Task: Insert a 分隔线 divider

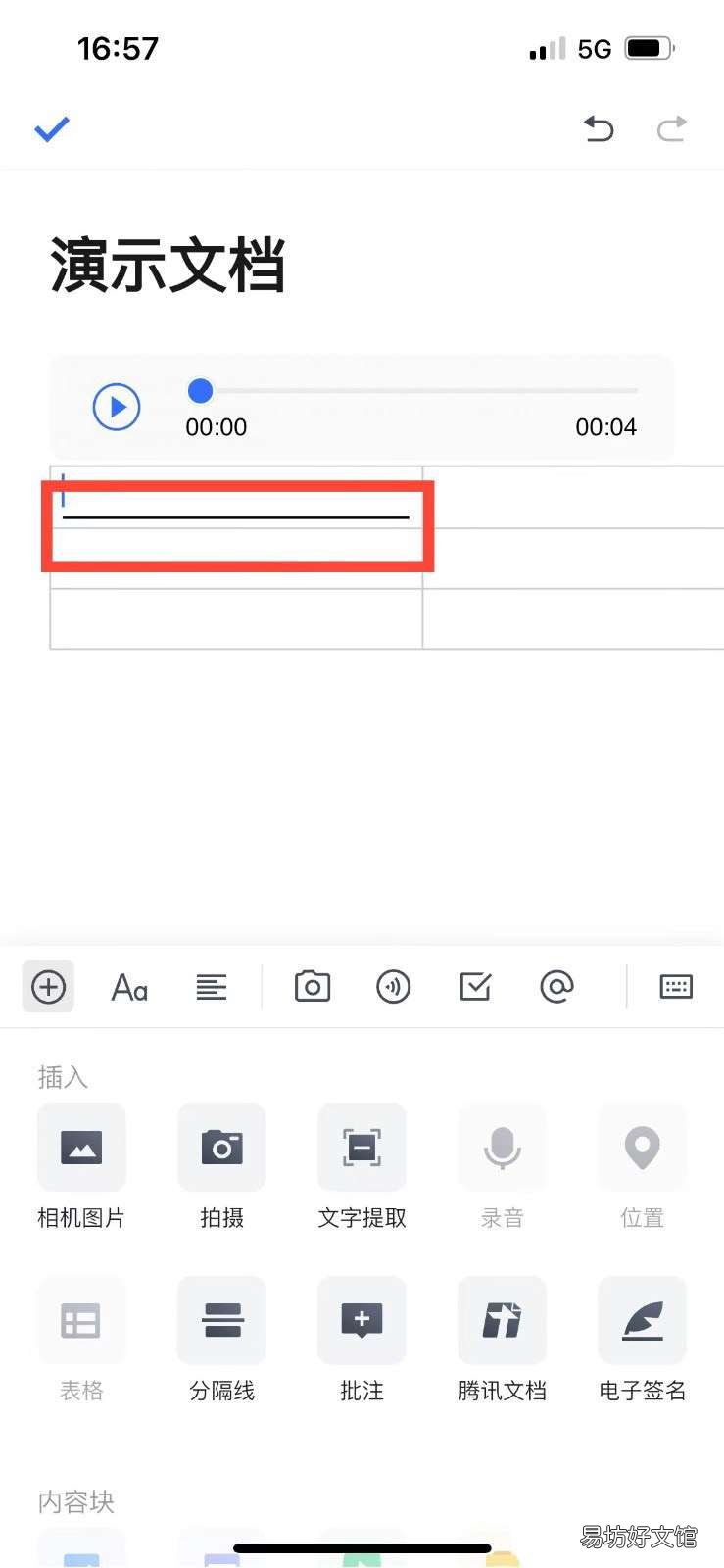Action: [221, 1339]
